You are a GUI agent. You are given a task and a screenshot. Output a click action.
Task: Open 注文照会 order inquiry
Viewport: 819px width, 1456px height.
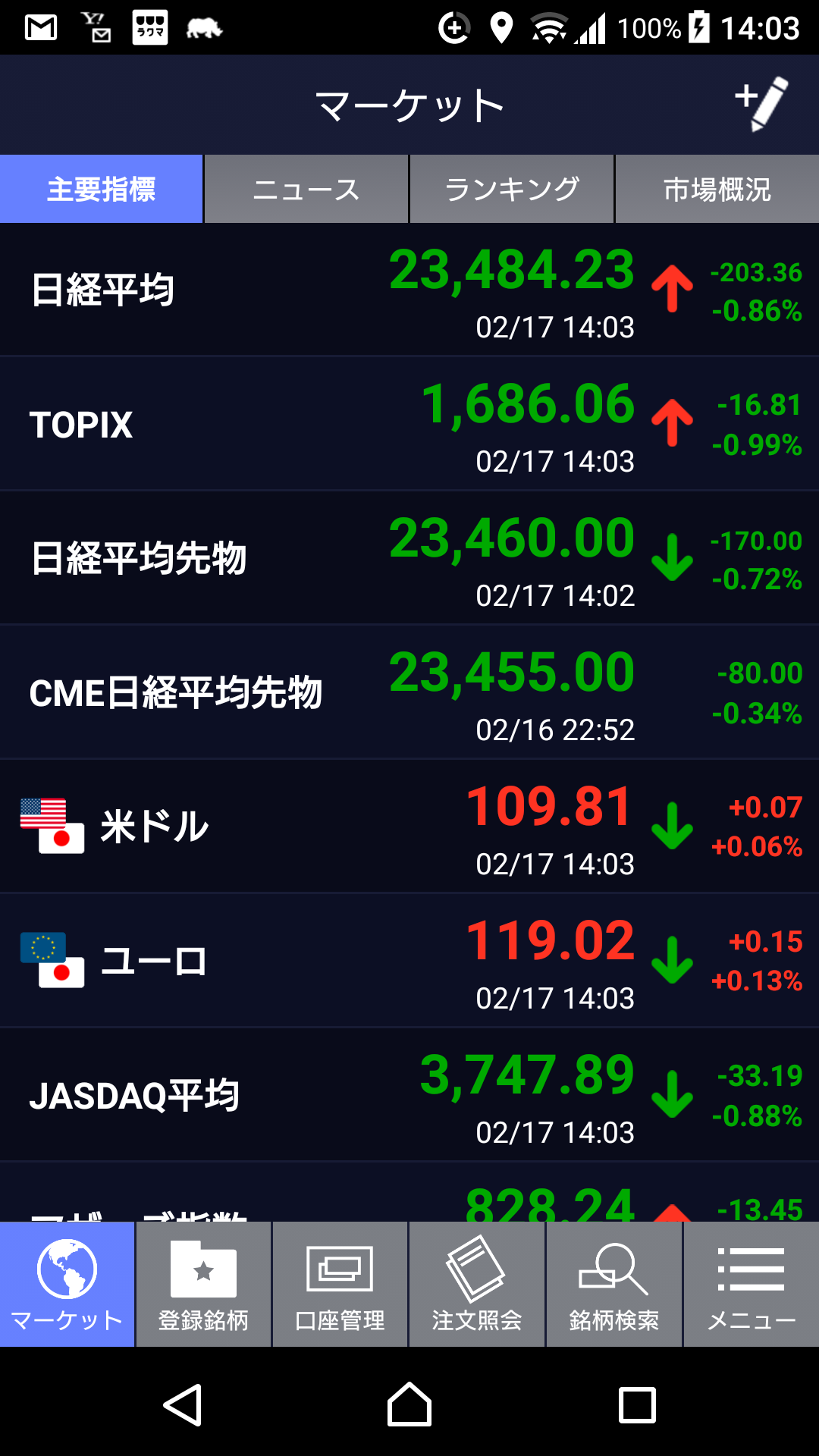[x=477, y=1285]
